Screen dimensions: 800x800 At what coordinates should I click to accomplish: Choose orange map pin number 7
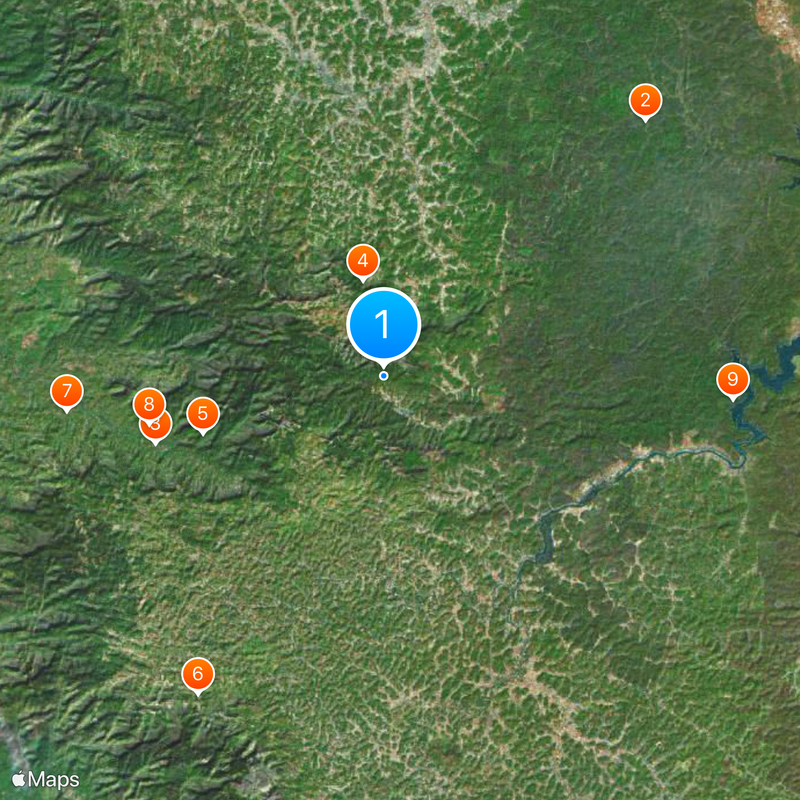pyautogui.click(x=67, y=391)
